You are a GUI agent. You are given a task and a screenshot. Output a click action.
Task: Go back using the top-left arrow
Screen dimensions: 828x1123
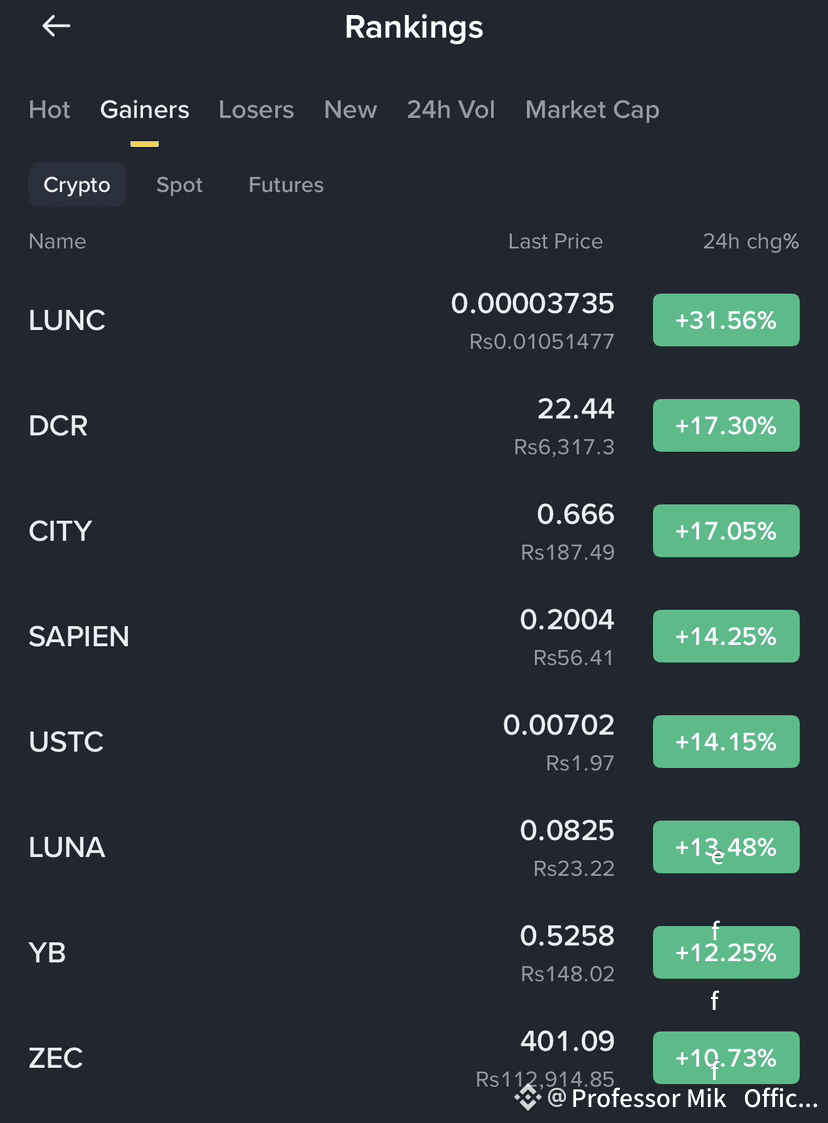coord(56,26)
